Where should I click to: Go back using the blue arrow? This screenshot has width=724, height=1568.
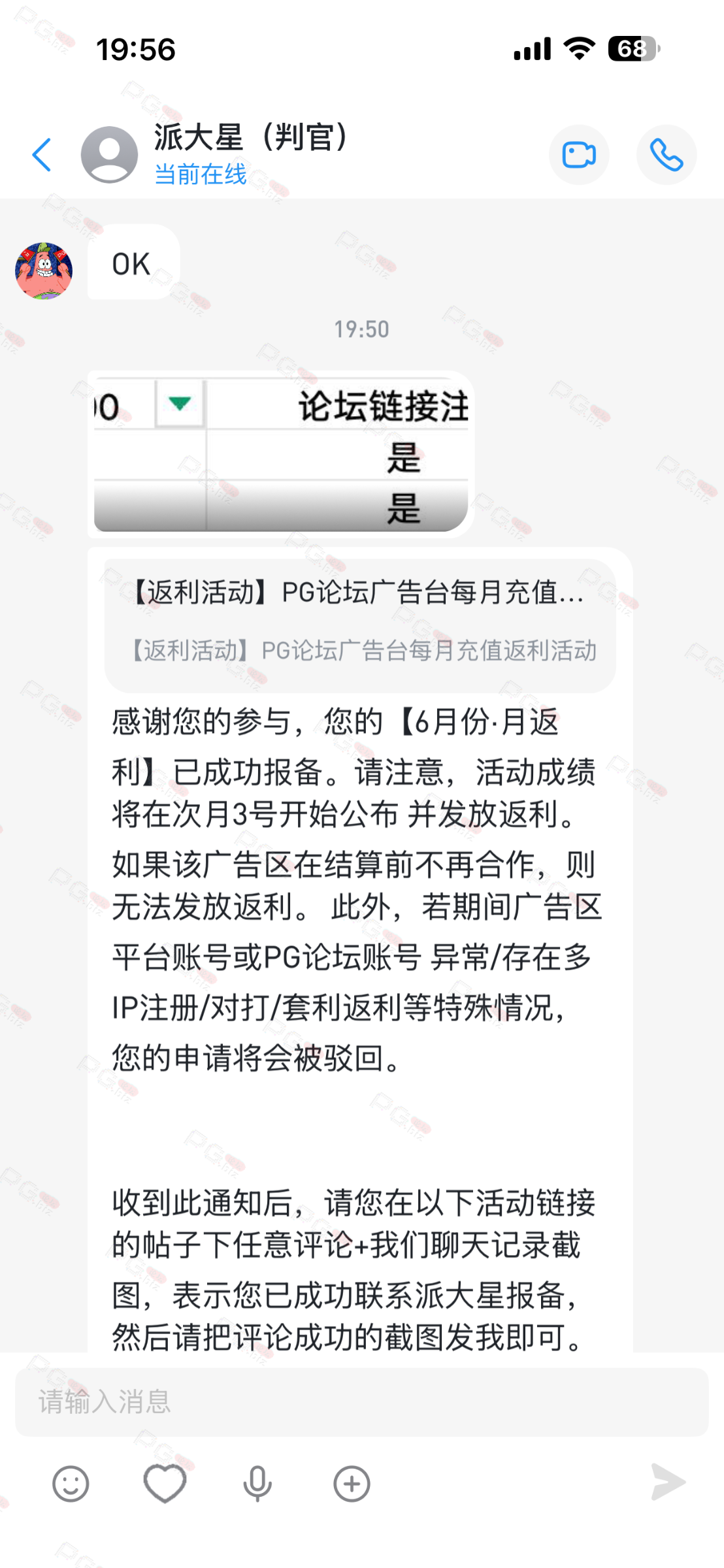[42, 155]
